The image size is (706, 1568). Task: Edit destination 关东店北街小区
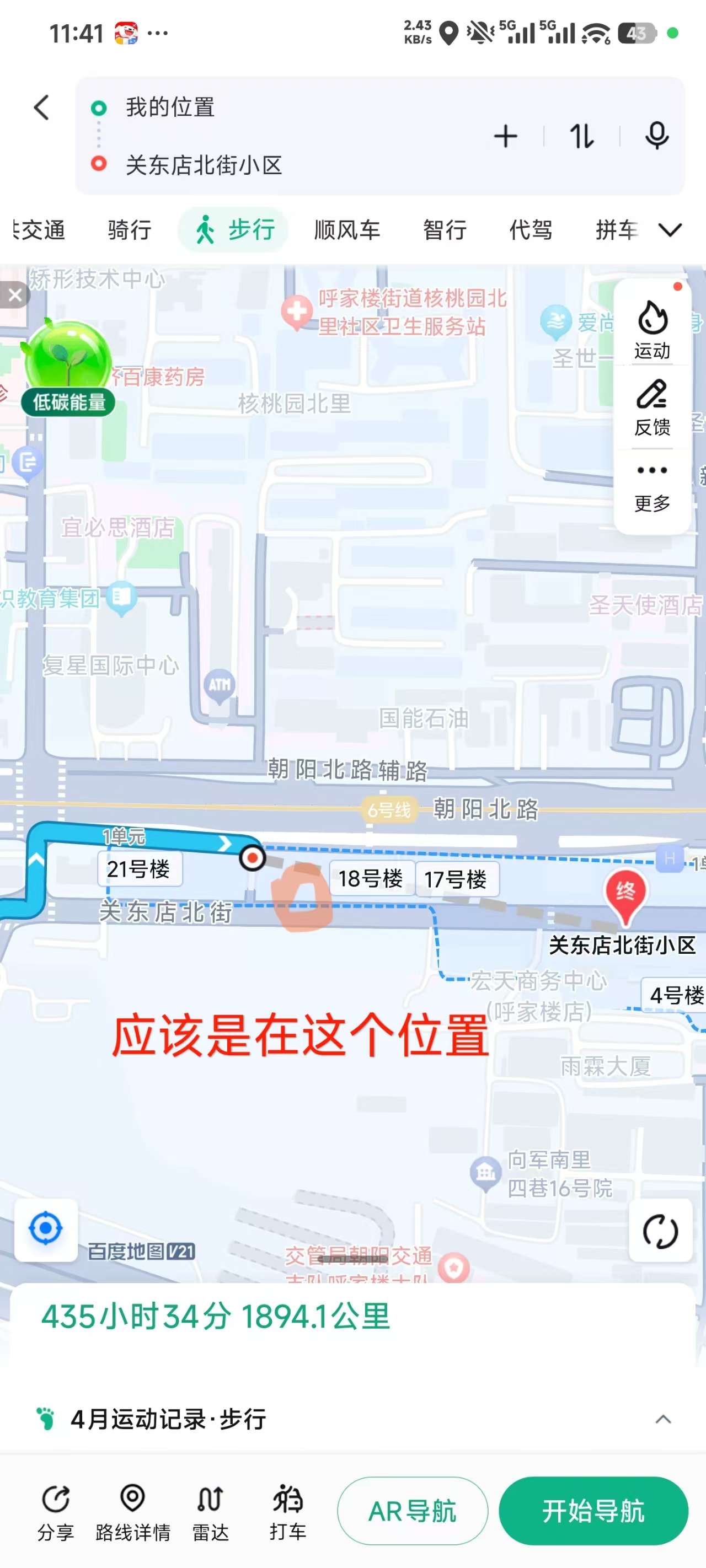[204, 165]
